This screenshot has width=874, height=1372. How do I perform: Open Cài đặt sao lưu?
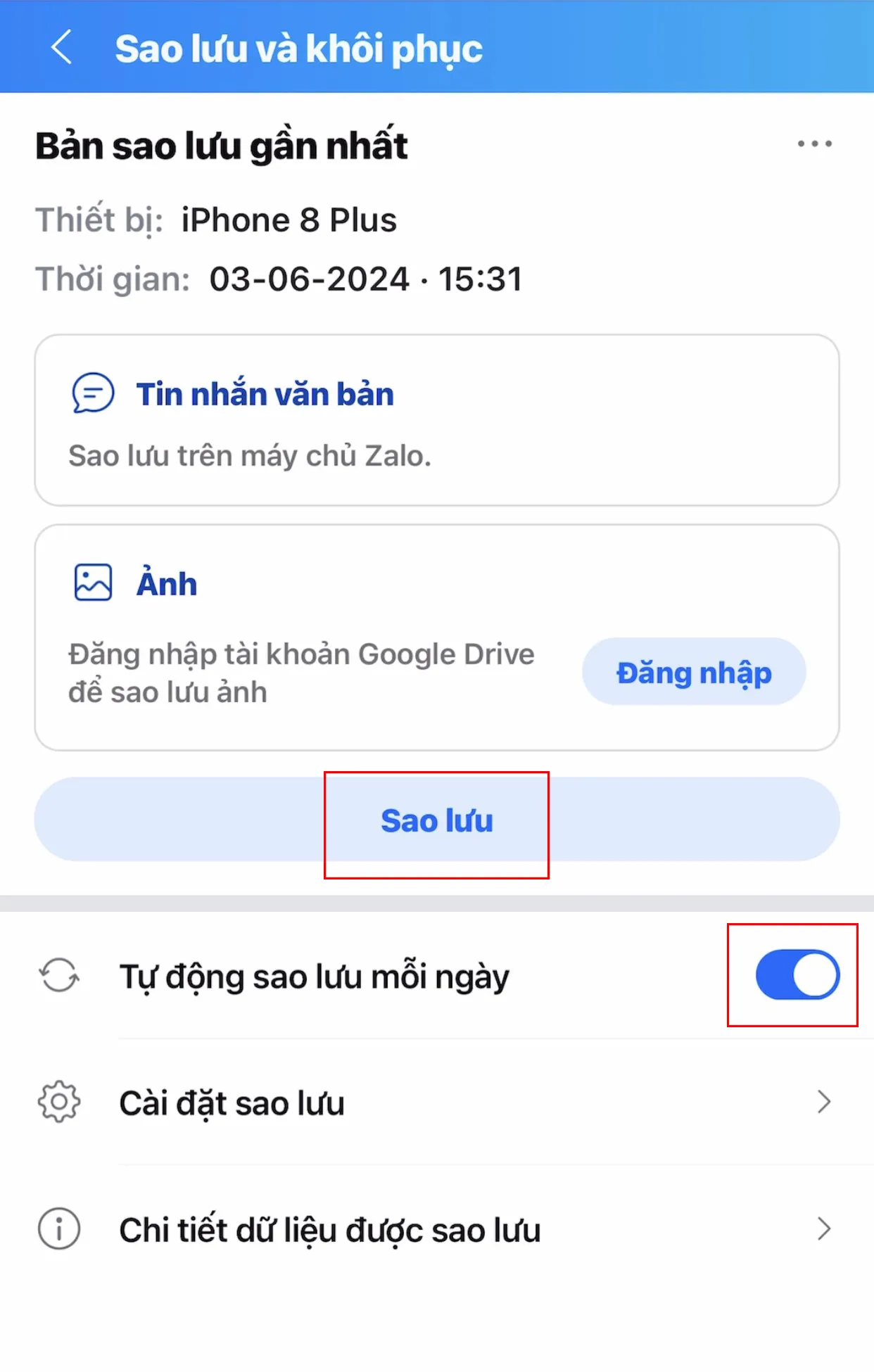coord(436,1103)
